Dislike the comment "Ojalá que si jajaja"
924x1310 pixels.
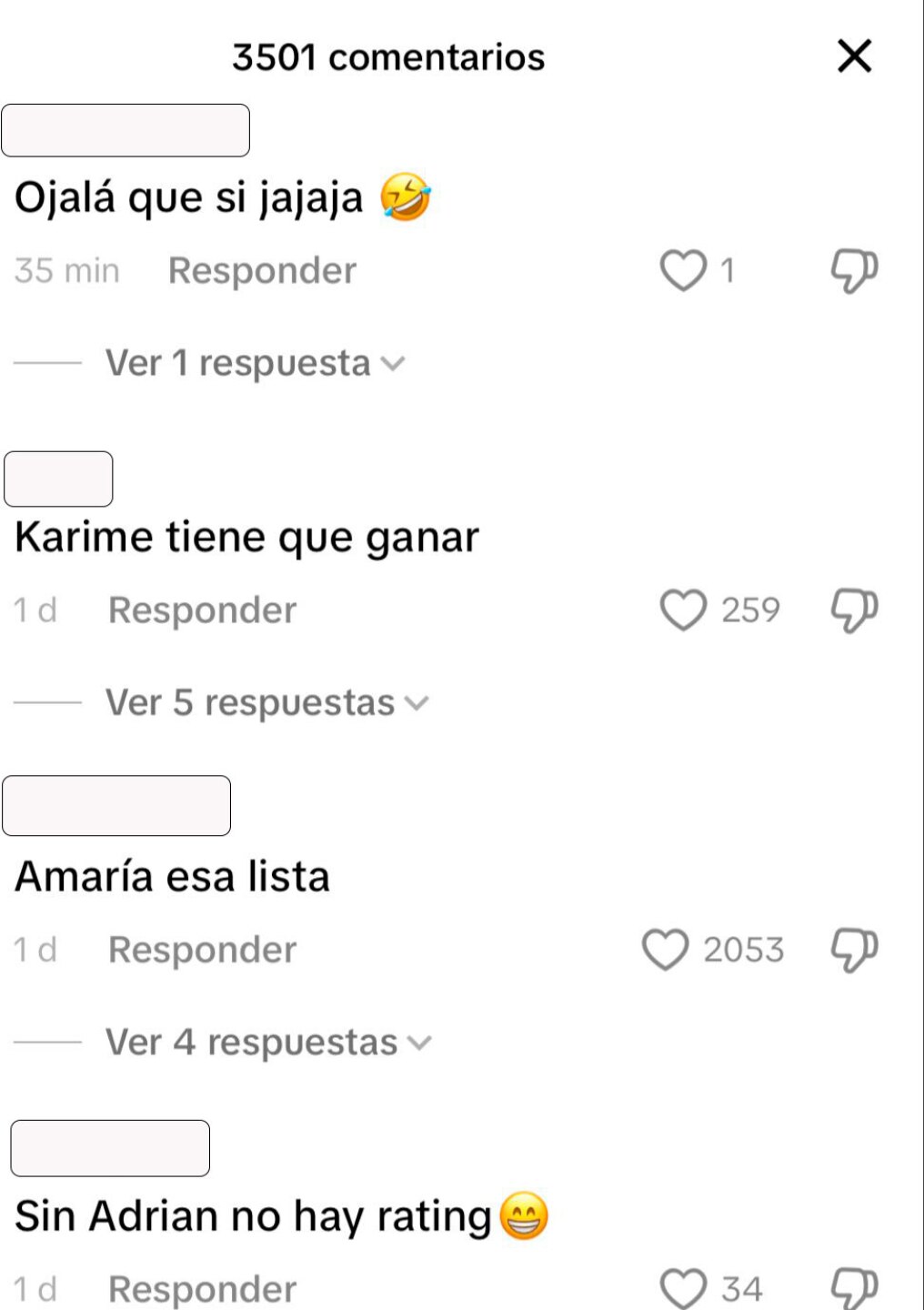(854, 270)
